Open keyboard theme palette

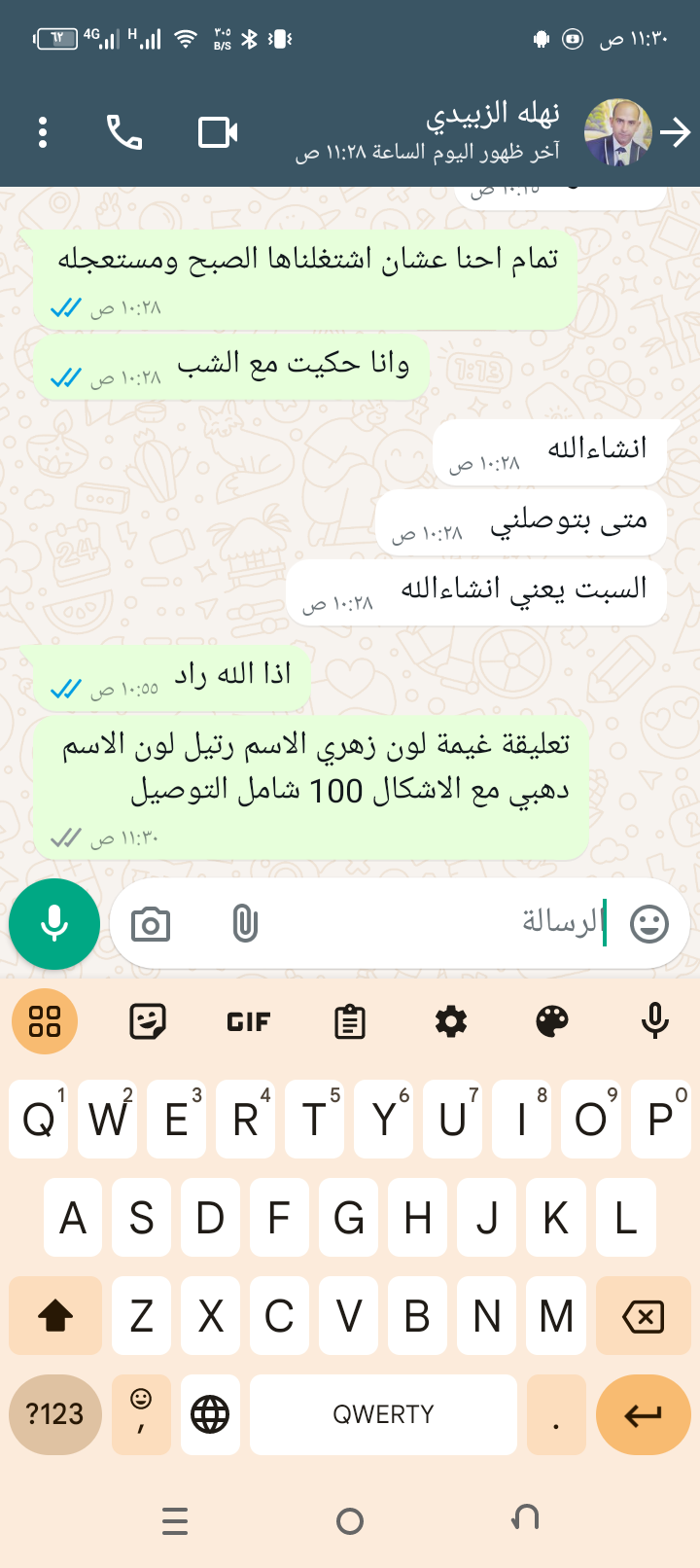point(552,1021)
